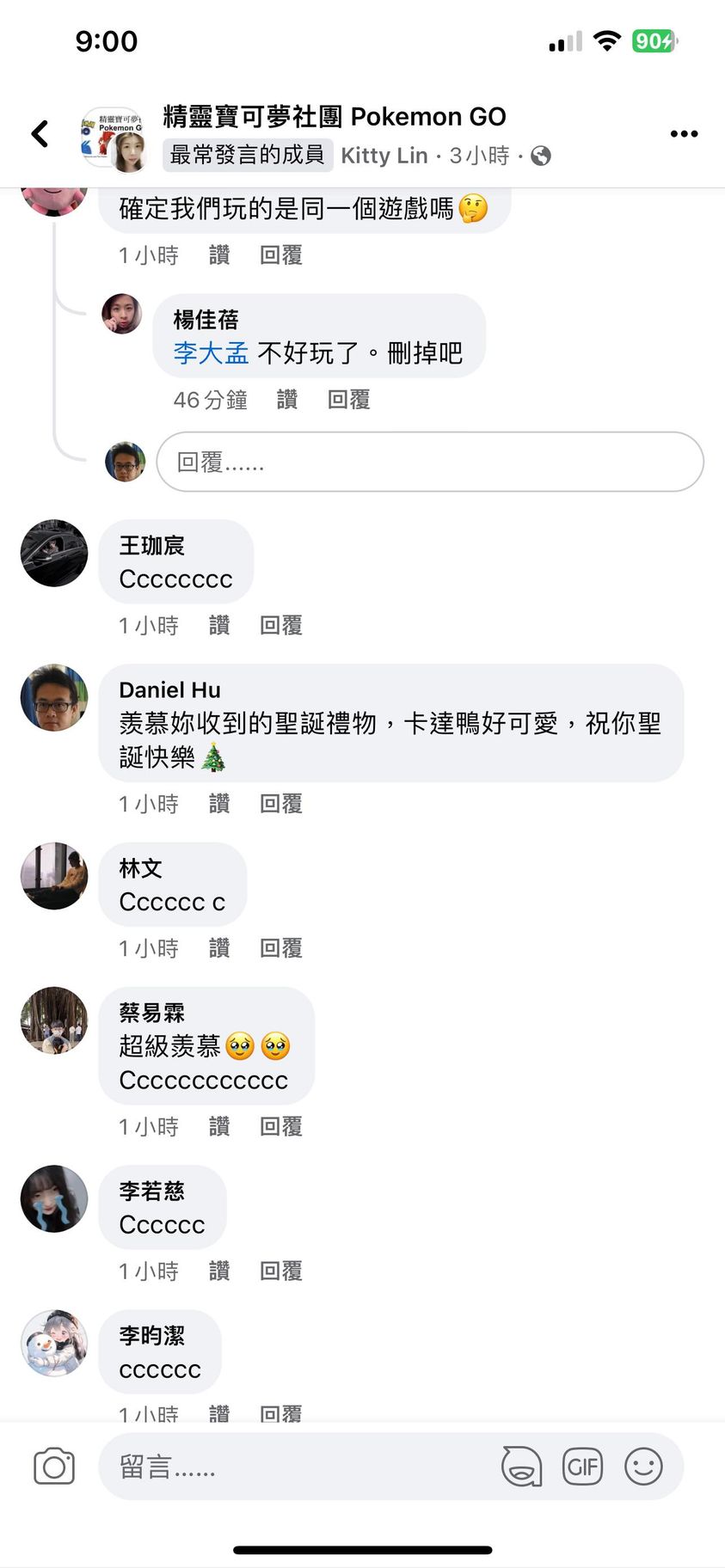Like 蔡易霖's comment
Viewport: 725px width, 1568px height.
tap(219, 1127)
